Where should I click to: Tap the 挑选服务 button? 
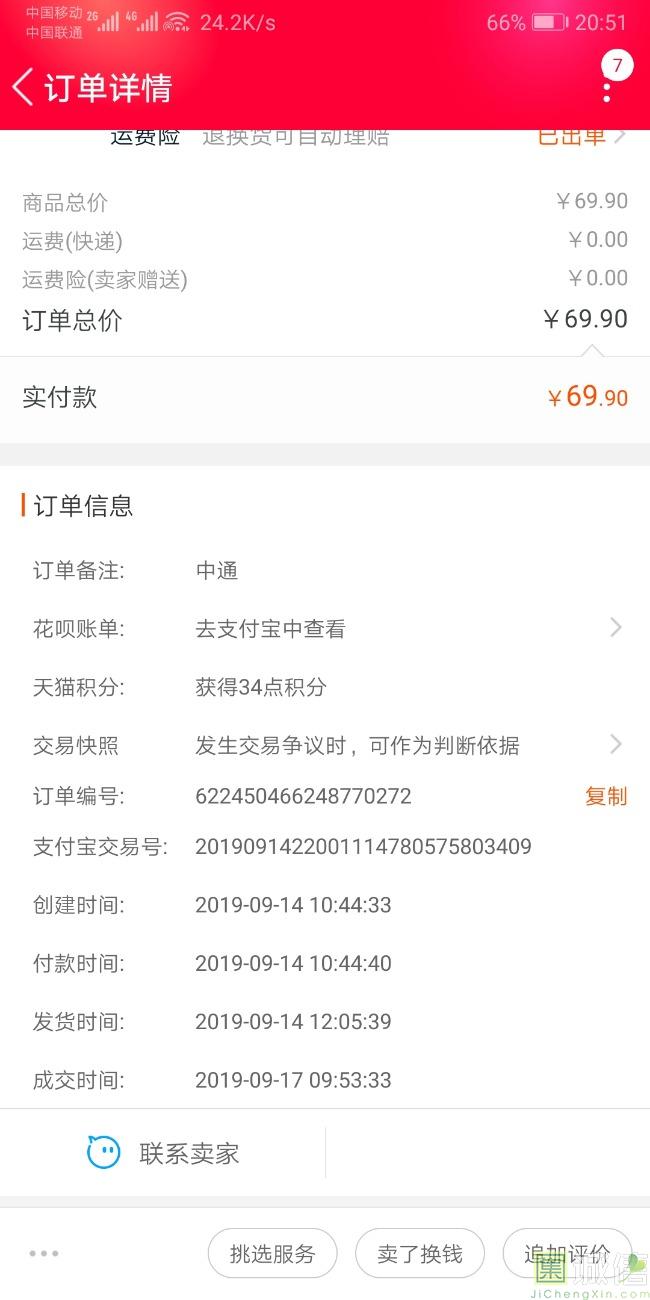click(x=272, y=1254)
